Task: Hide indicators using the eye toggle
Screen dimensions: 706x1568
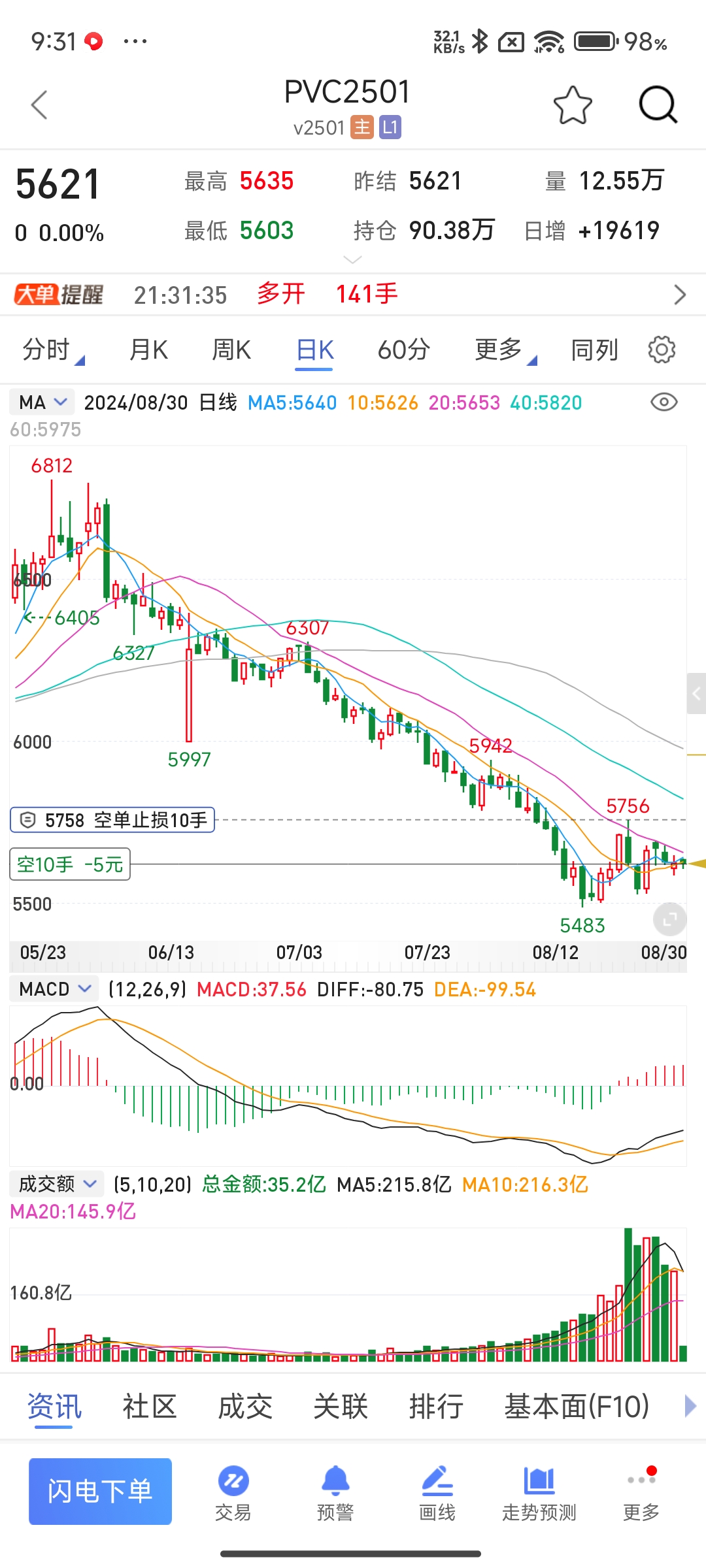Action: click(x=664, y=402)
